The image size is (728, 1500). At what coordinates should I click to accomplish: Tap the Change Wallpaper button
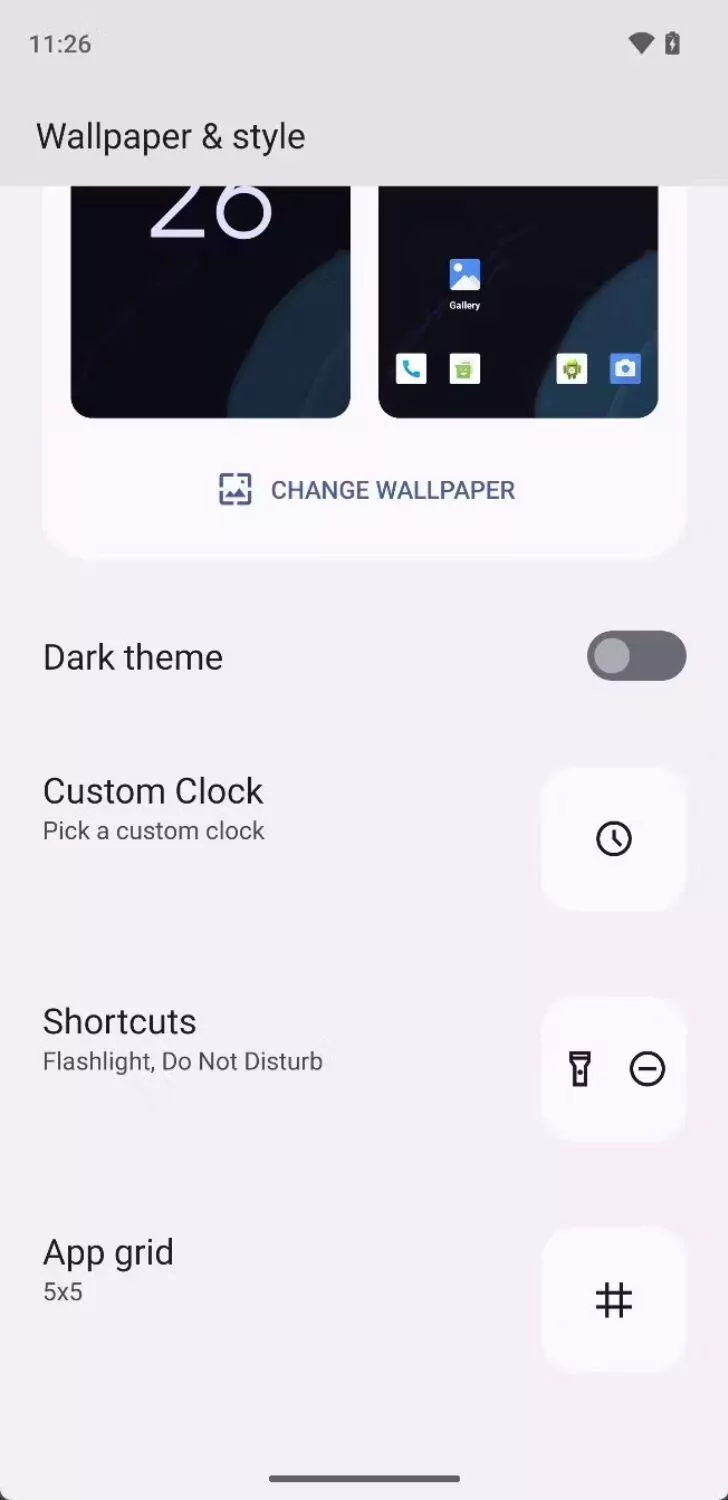point(366,490)
